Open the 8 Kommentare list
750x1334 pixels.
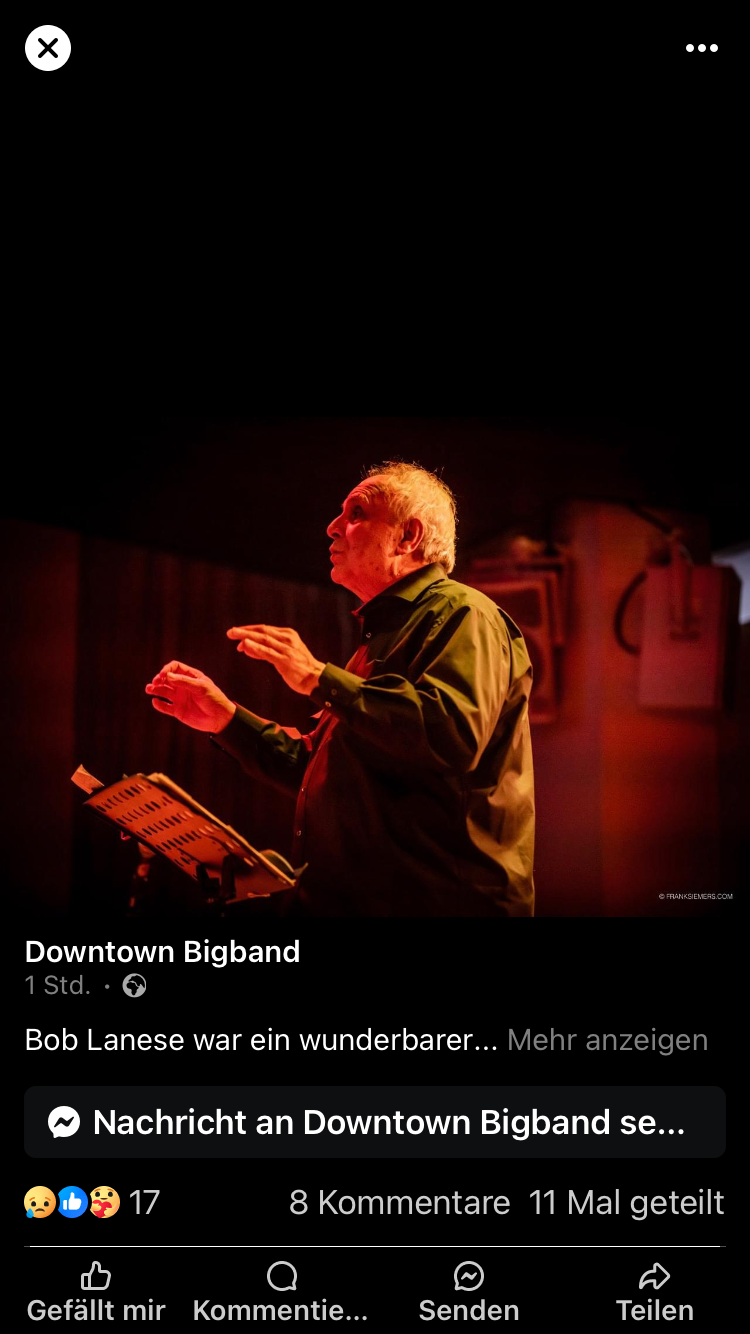tap(399, 1202)
